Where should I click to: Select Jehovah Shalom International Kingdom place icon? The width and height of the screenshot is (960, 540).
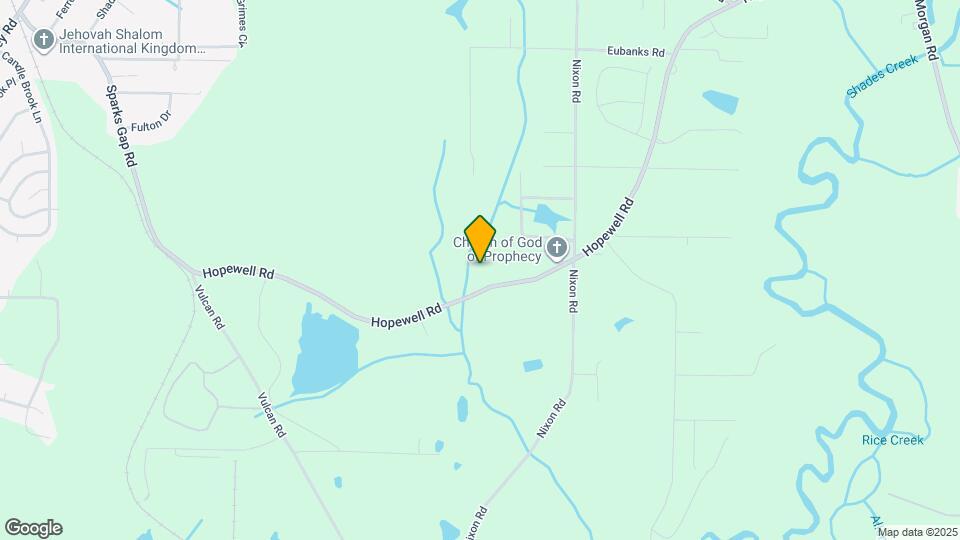[43, 40]
